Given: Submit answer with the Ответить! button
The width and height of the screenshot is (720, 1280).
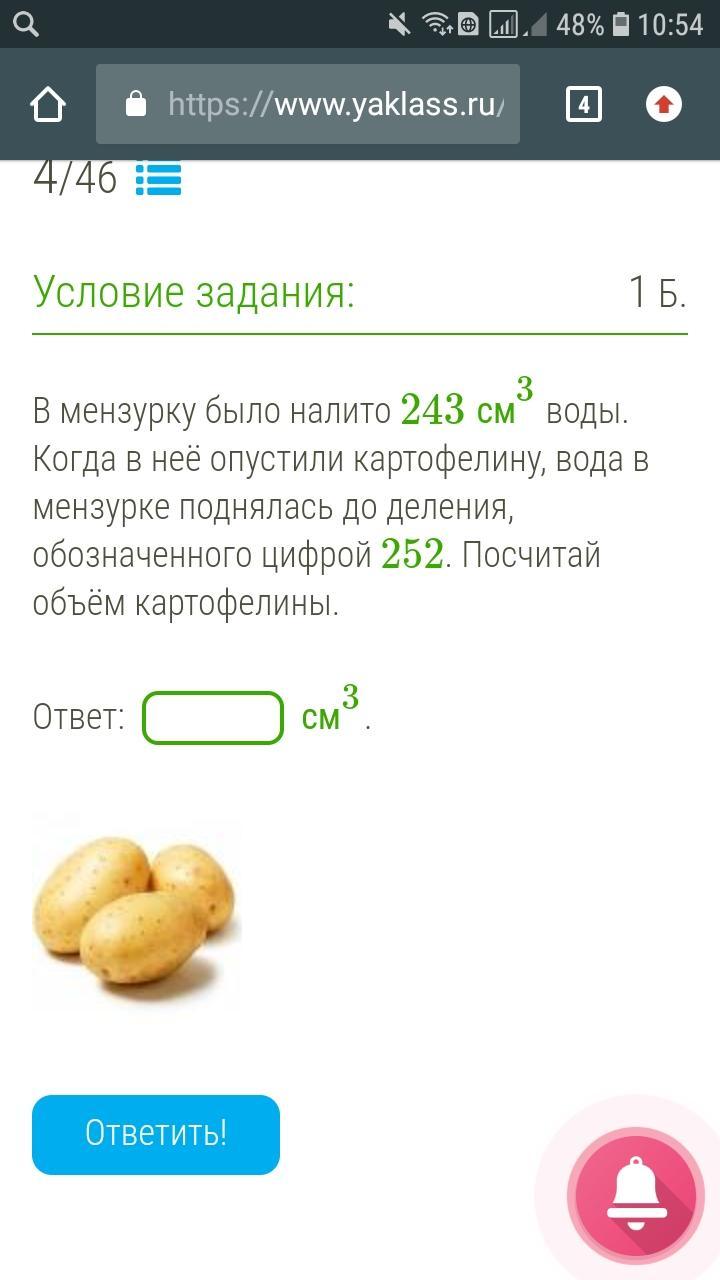Looking at the screenshot, I should point(156,1134).
